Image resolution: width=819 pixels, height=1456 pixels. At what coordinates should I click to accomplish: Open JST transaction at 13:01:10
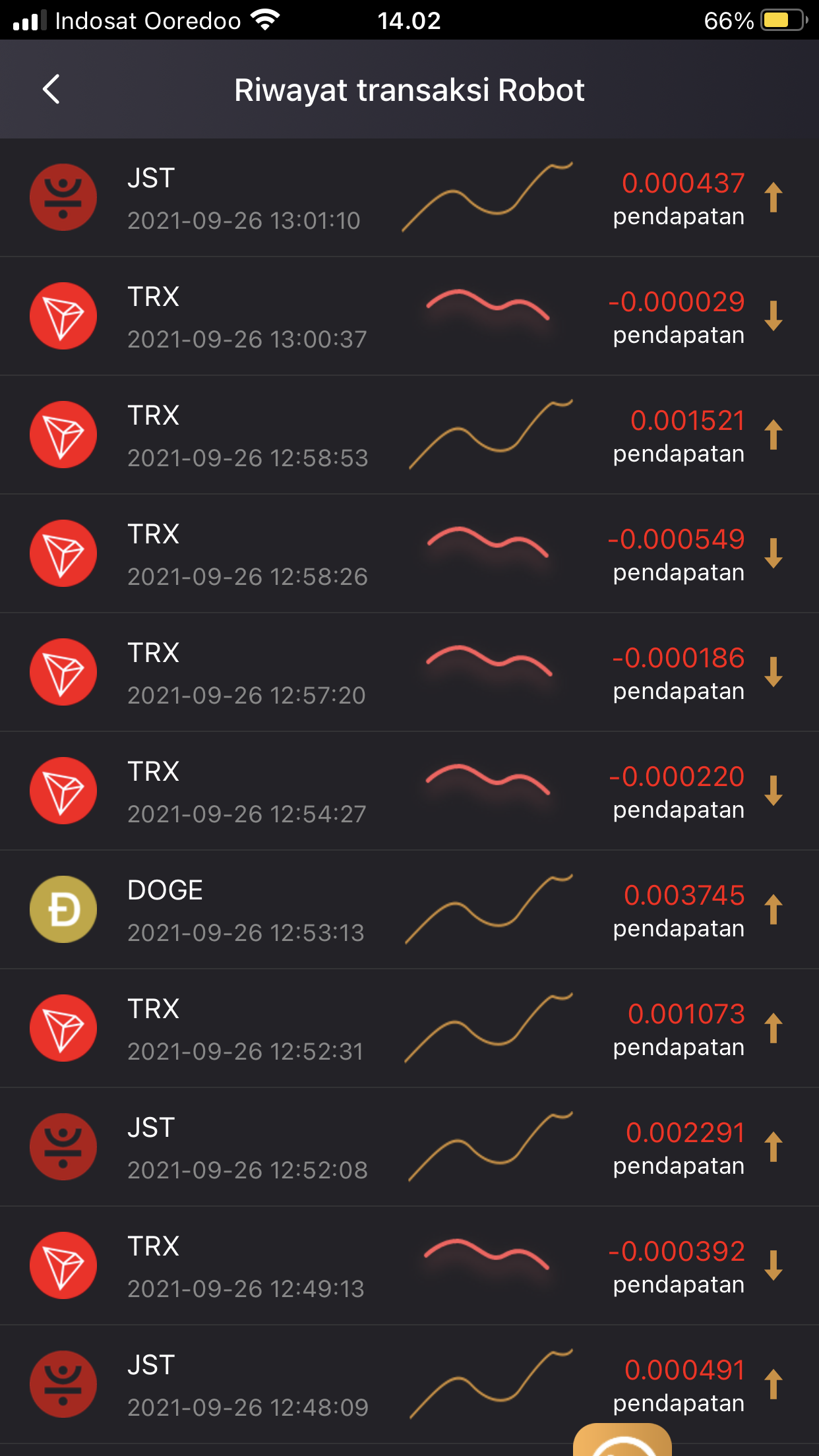click(409, 197)
